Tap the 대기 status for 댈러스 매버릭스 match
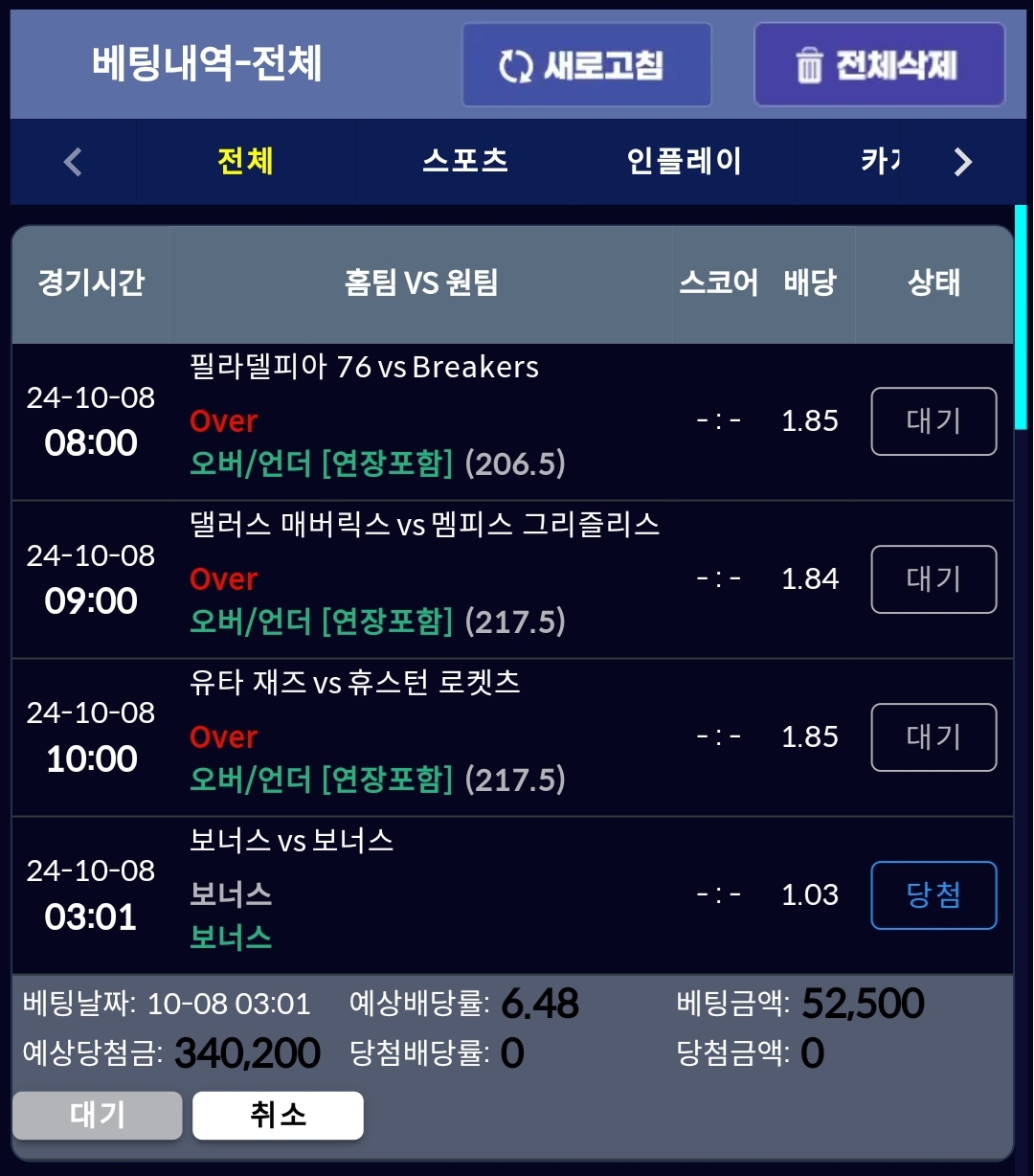 click(933, 579)
